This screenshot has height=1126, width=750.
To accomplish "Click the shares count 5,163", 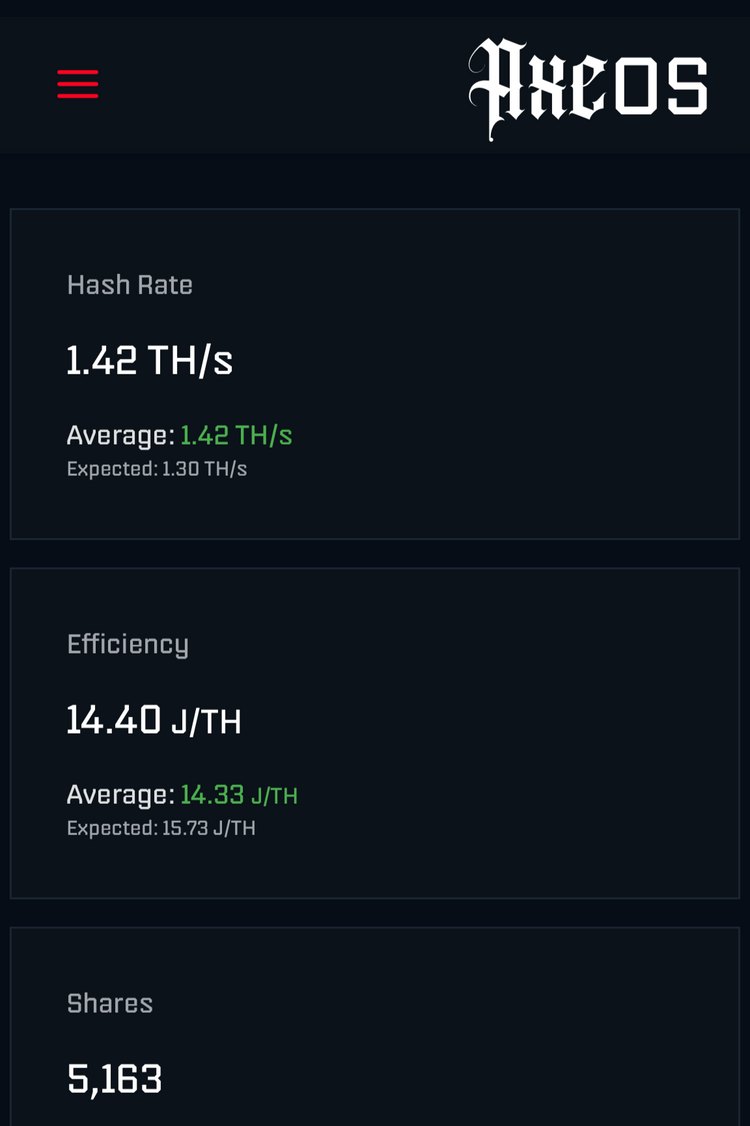I will pos(114,1078).
